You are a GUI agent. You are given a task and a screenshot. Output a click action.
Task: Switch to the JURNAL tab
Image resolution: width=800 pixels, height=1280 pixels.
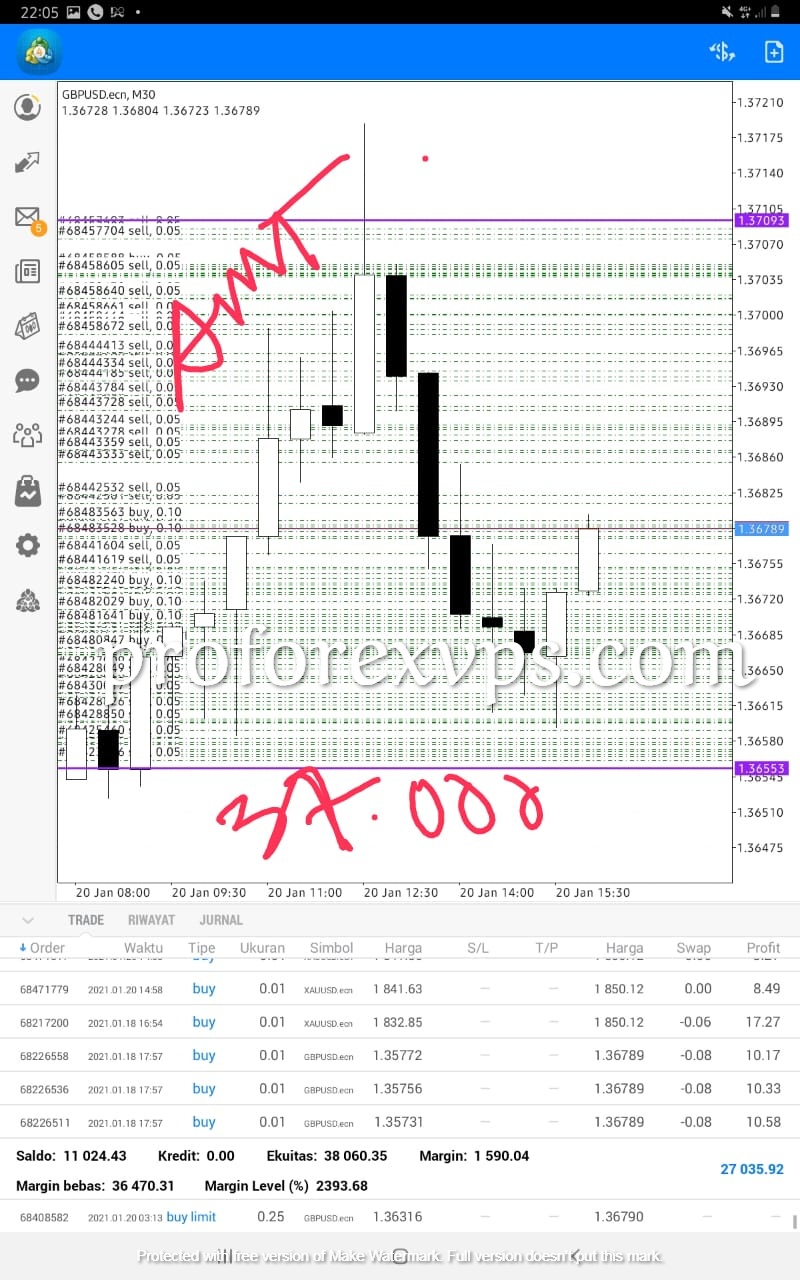click(221, 920)
